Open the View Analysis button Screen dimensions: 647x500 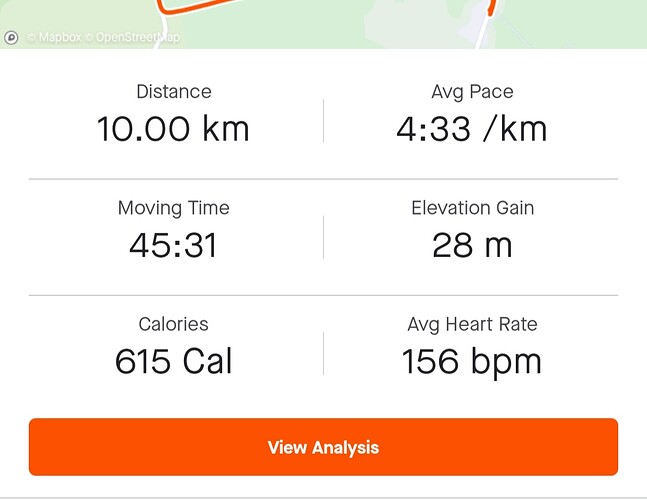323,447
